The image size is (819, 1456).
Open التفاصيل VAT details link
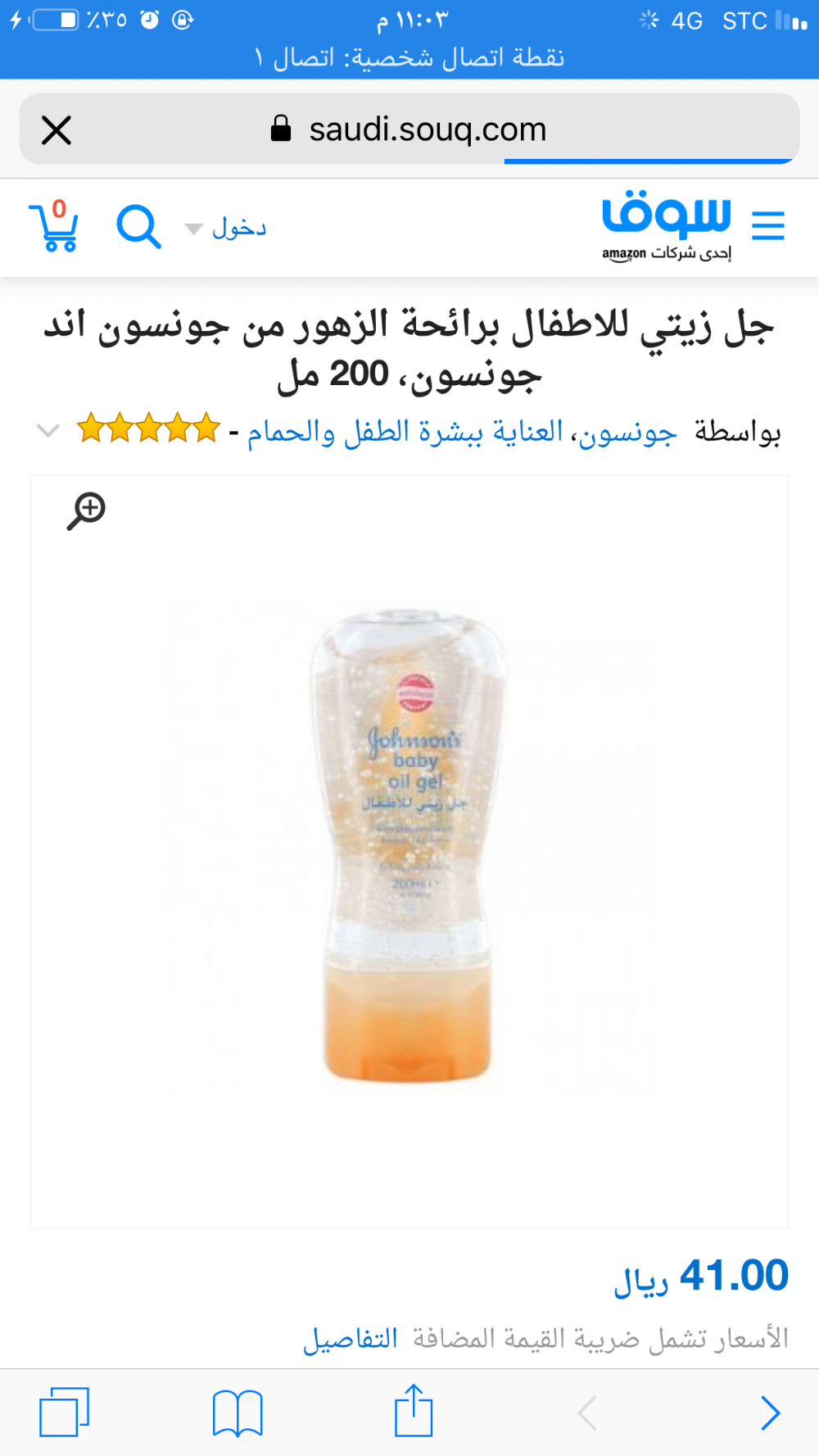pyautogui.click(x=350, y=1338)
